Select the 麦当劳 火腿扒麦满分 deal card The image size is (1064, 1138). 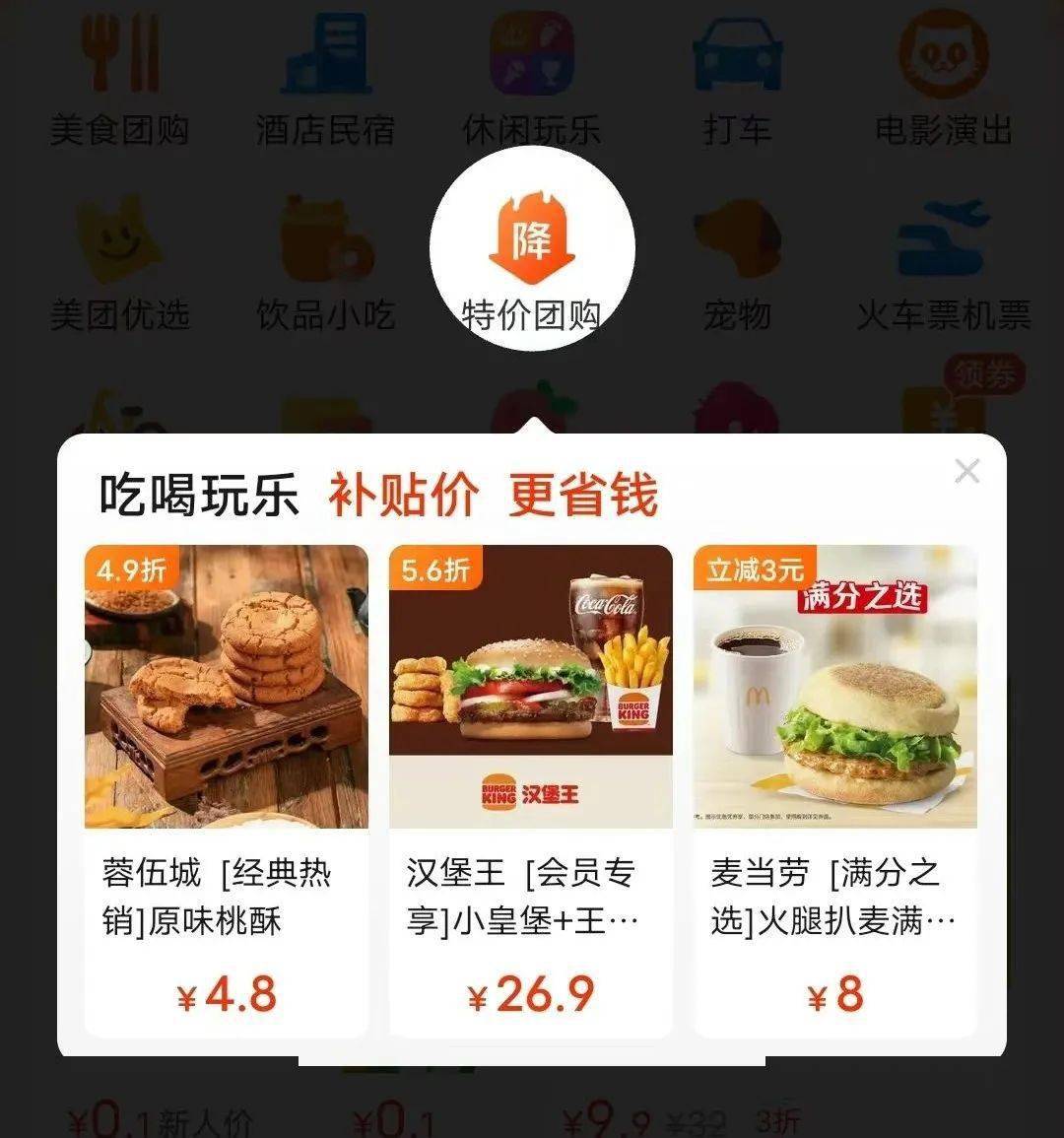click(835, 788)
